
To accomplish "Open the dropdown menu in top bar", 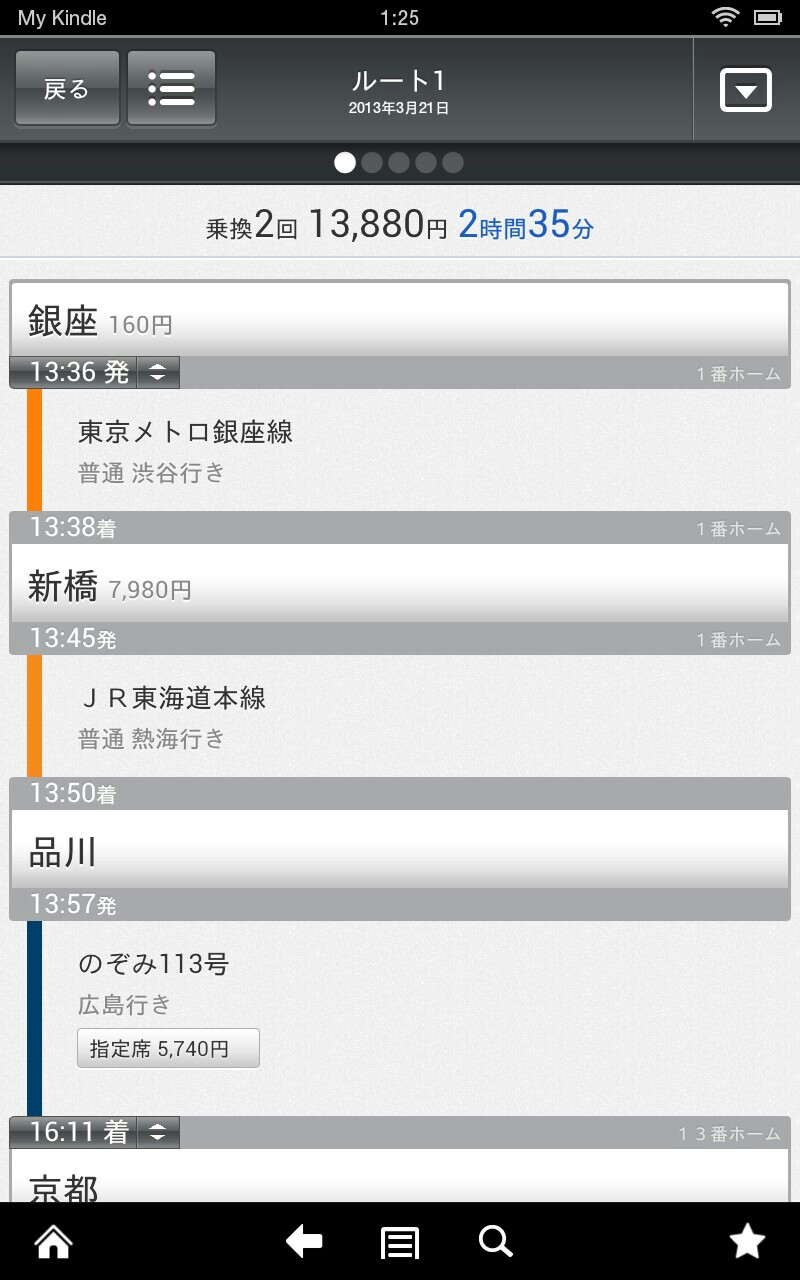I will pos(746,90).
